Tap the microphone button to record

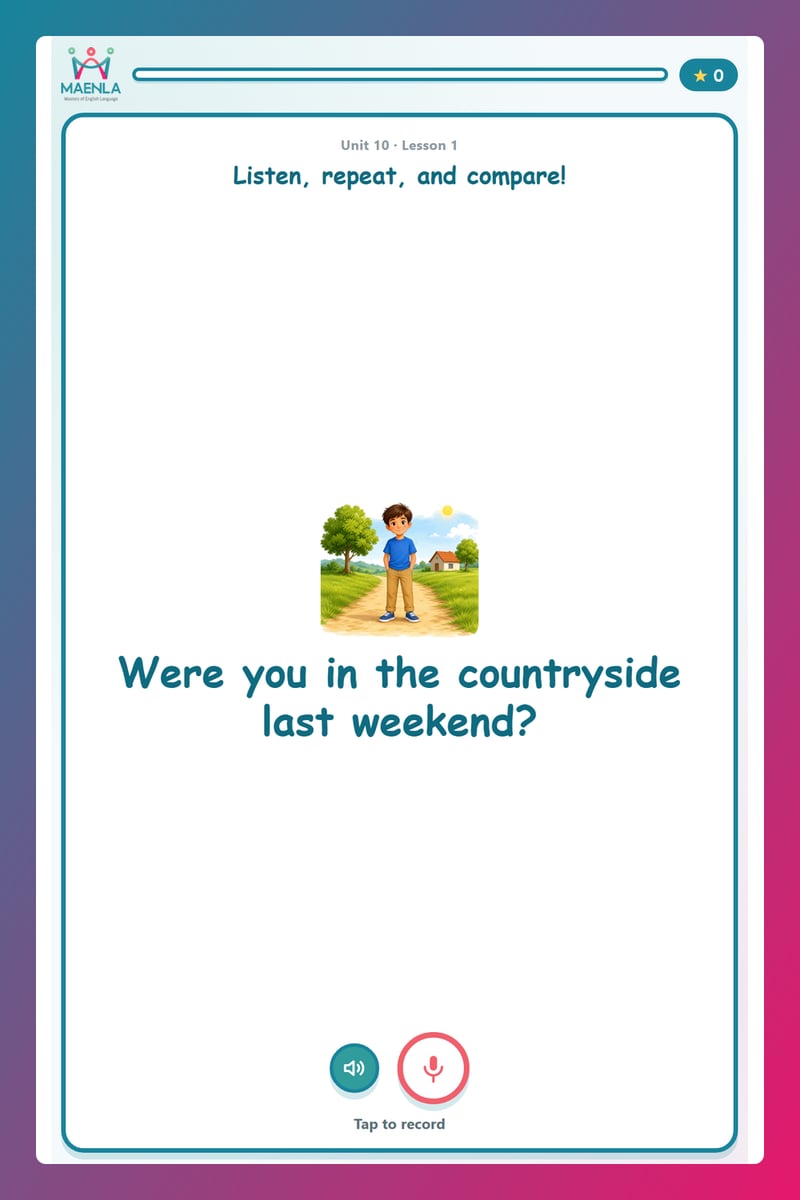[433, 1068]
